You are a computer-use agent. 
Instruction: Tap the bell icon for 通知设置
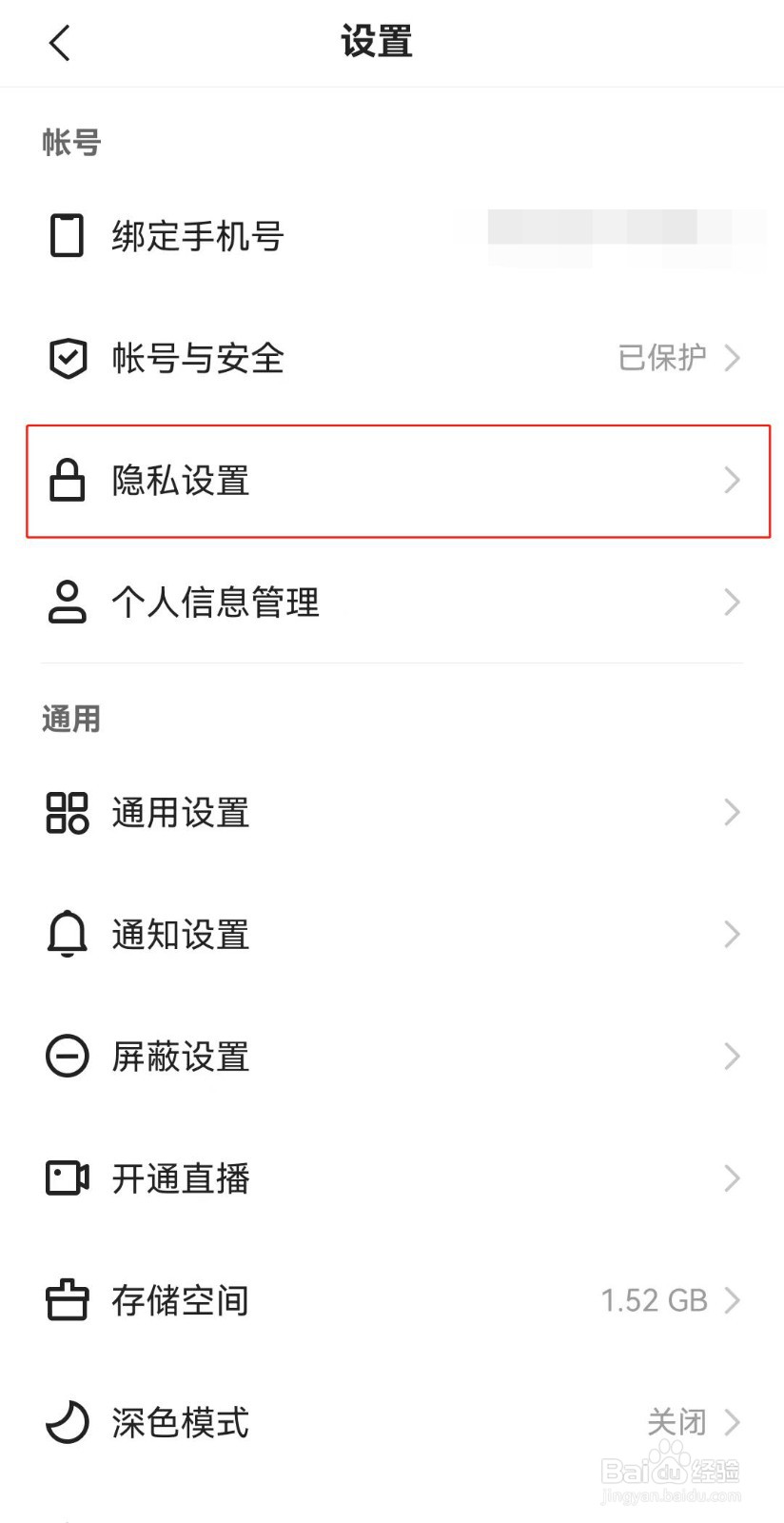click(x=66, y=934)
